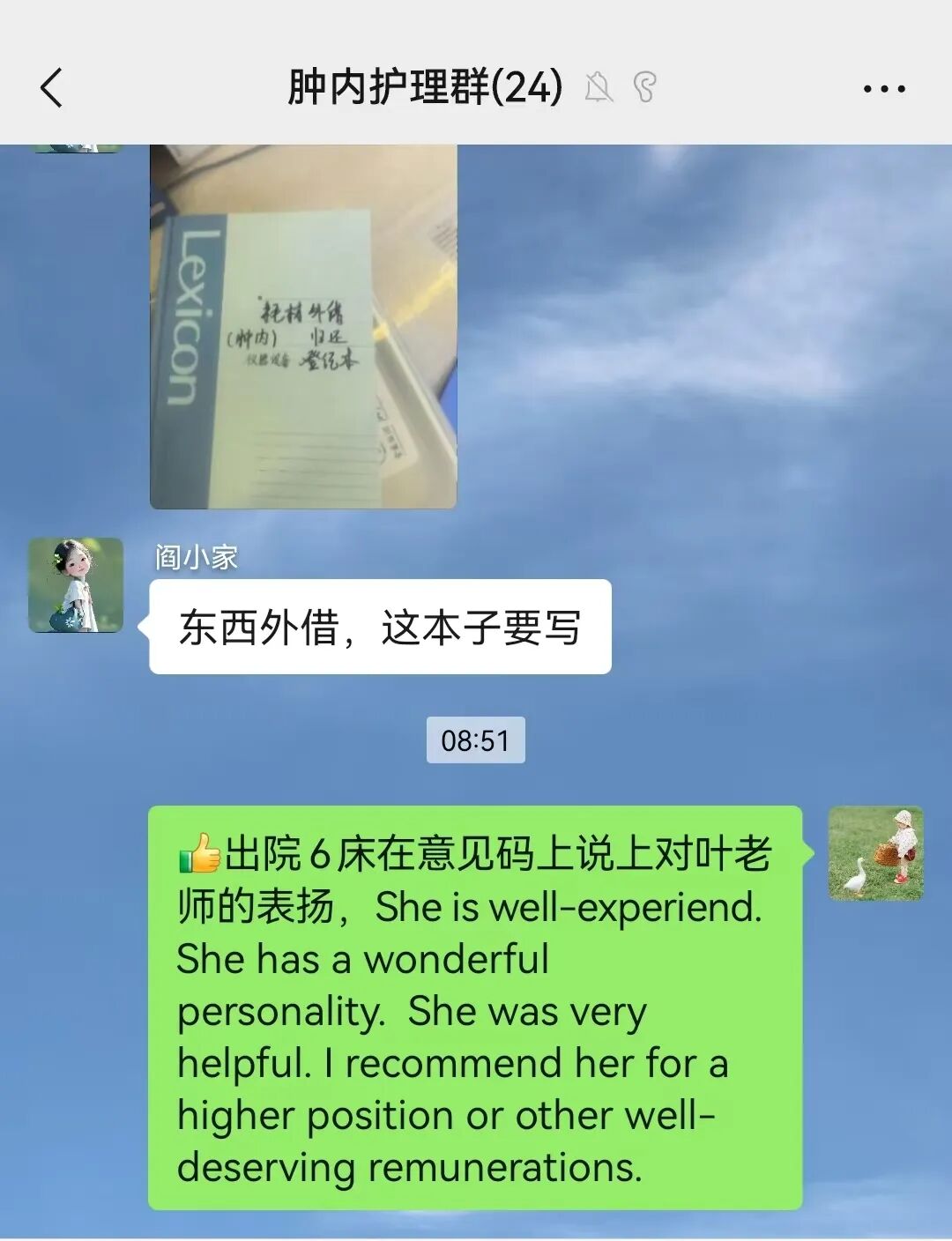This screenshot has width=952, height=1241.
Task: Tap my own avatar with the duck
Action: [875, 853]
